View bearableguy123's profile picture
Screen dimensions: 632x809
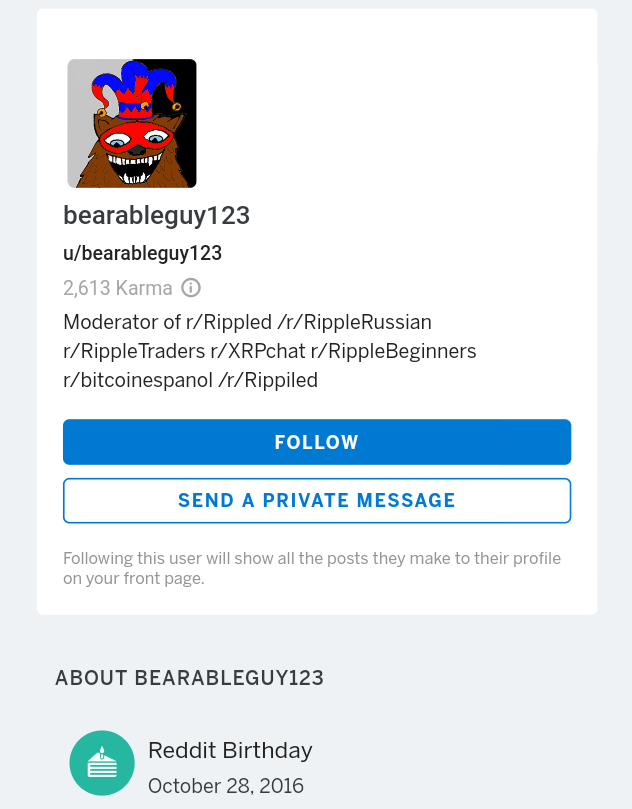(x=132, y=124)
